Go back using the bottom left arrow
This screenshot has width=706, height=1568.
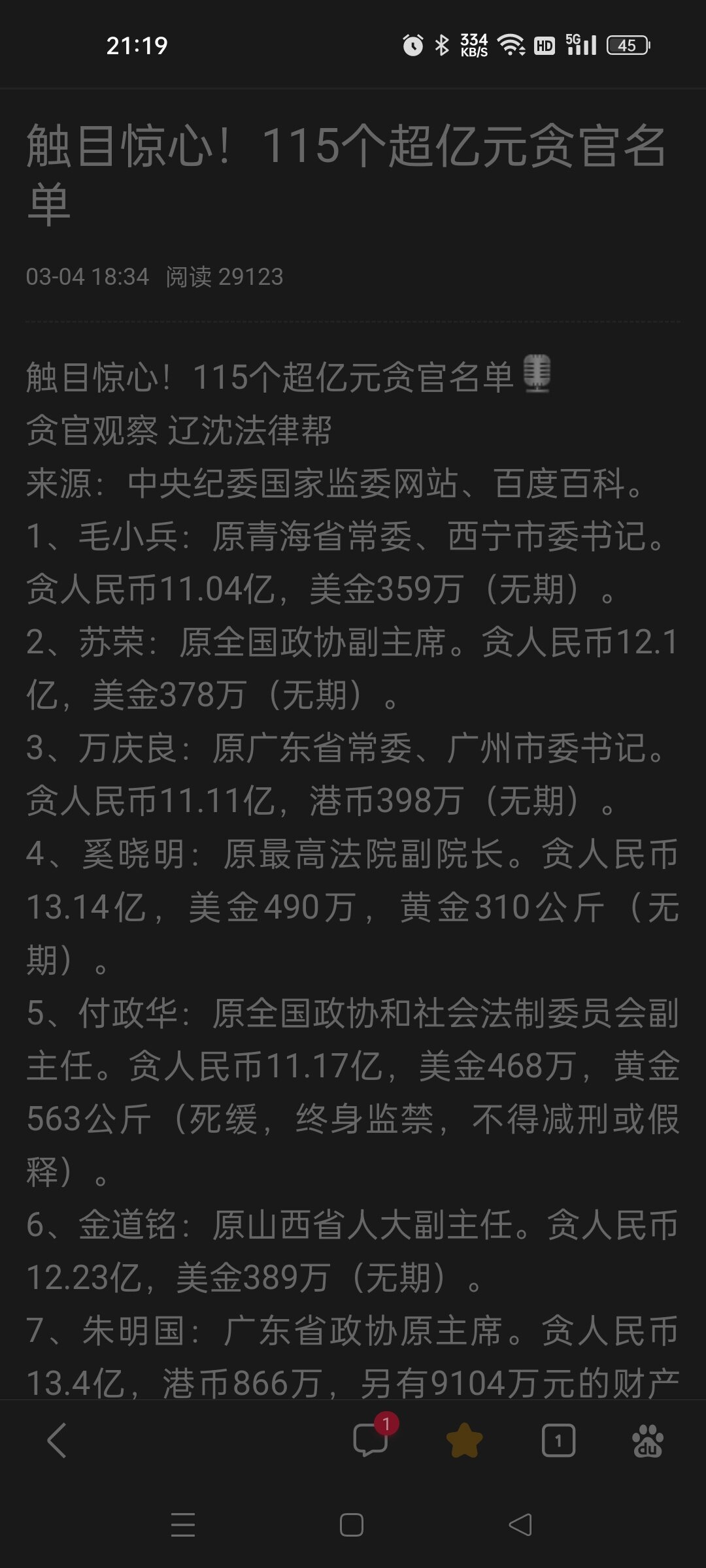pos(57,1440)
